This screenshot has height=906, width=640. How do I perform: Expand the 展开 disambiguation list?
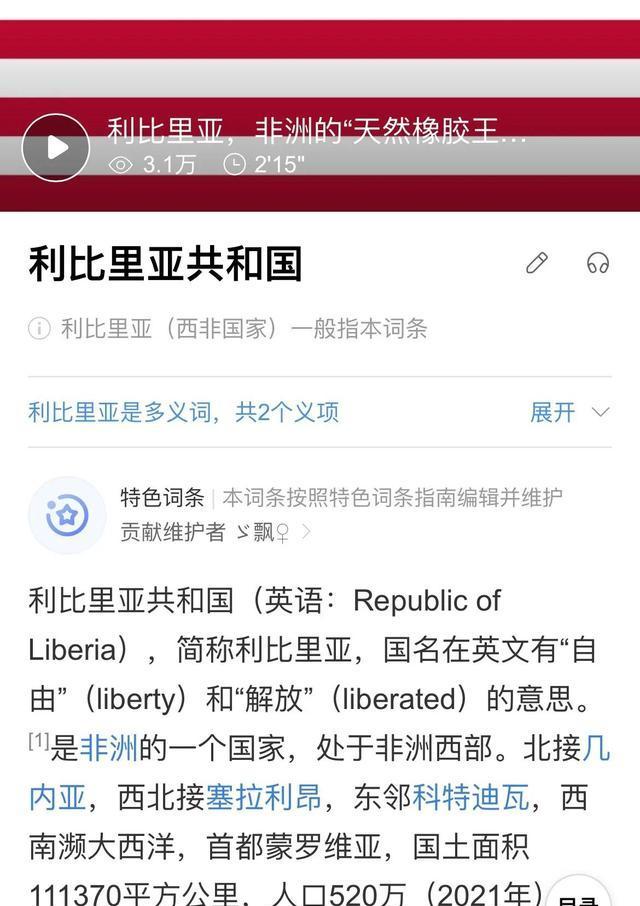pos(569,412)
